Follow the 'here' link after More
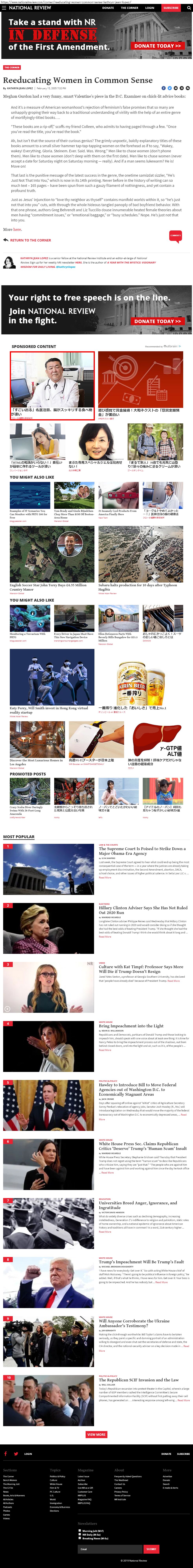This screenshot has width=193, height=1568. coord(17,229)
